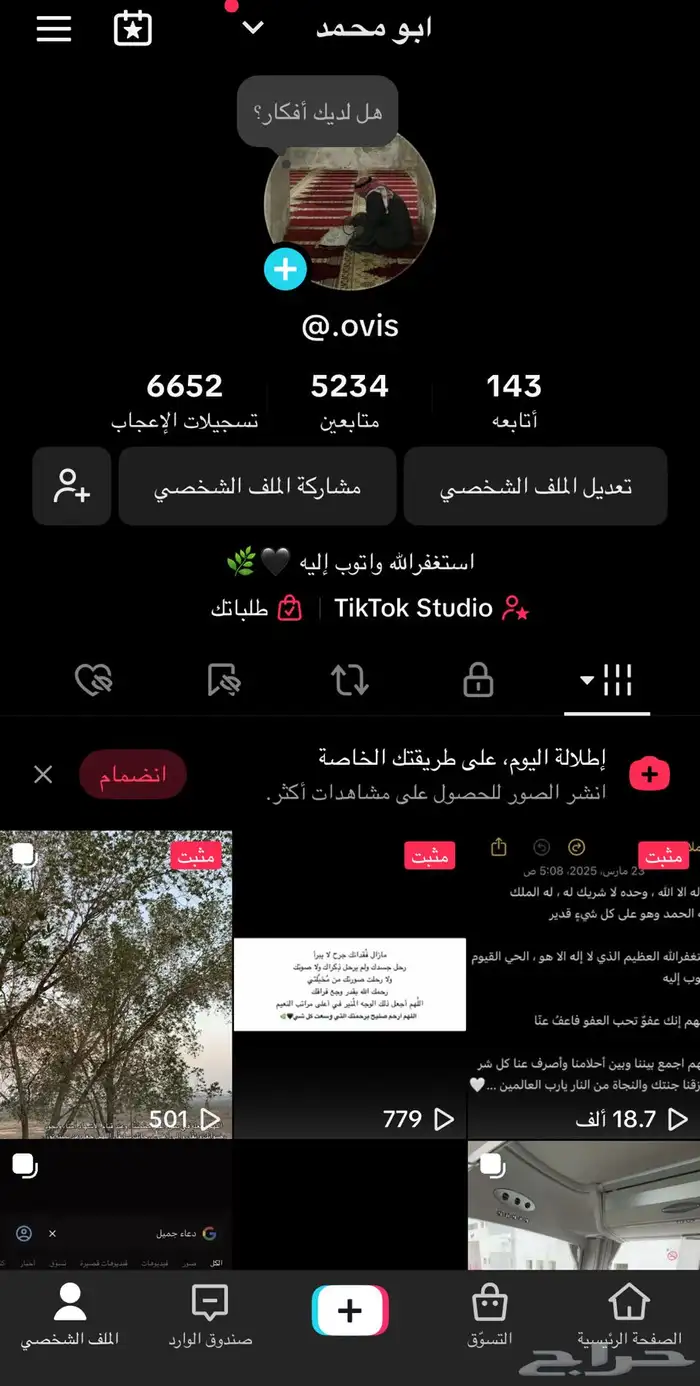The height and width of the screenshot is (1386, 700).
Task: Dismiss the إطلالة اليوم banner
Action: (x=43, y=774)
